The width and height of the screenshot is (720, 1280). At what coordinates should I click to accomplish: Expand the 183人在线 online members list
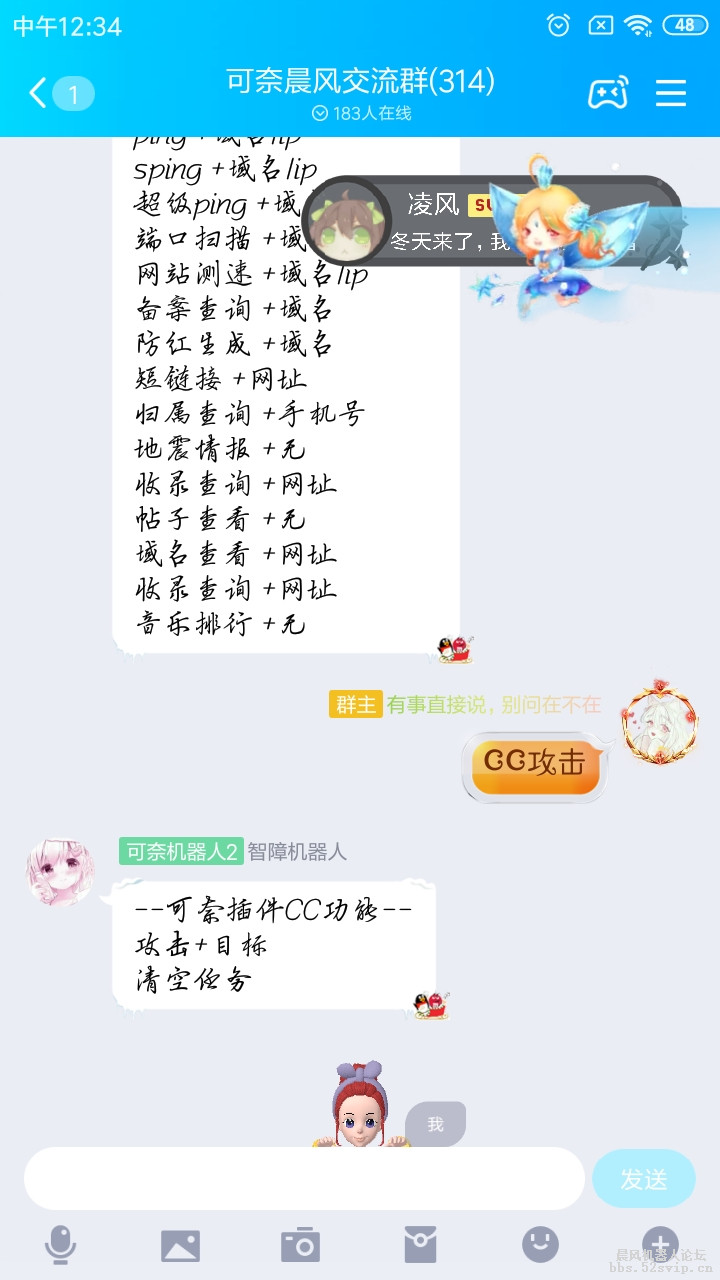tap(360, 113)
